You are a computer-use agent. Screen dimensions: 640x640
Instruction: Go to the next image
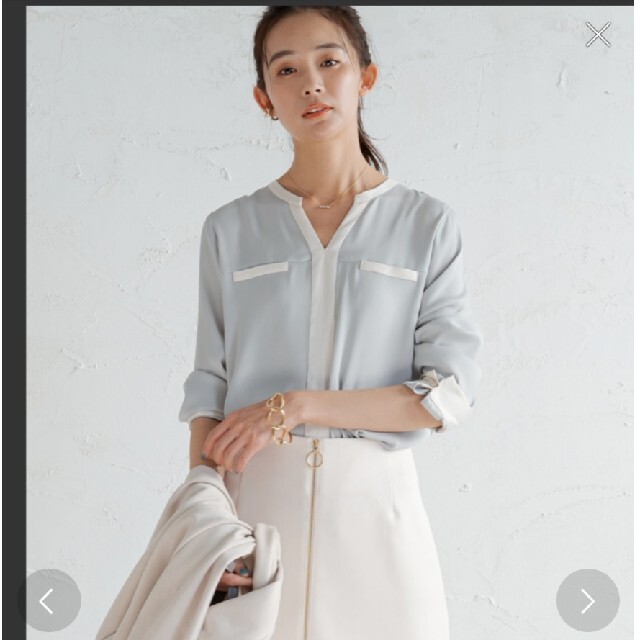[x=587, y=600]
